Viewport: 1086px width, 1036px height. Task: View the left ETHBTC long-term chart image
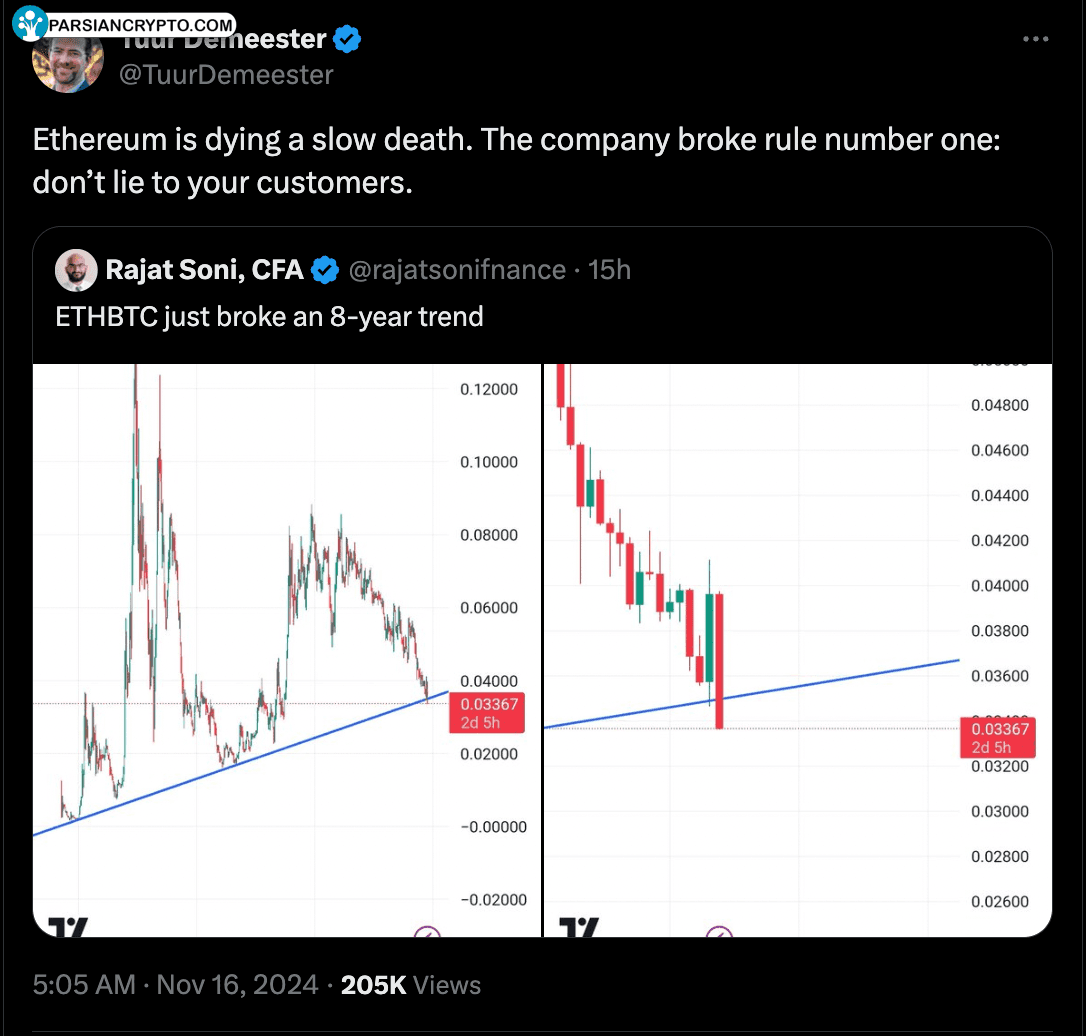286,650
